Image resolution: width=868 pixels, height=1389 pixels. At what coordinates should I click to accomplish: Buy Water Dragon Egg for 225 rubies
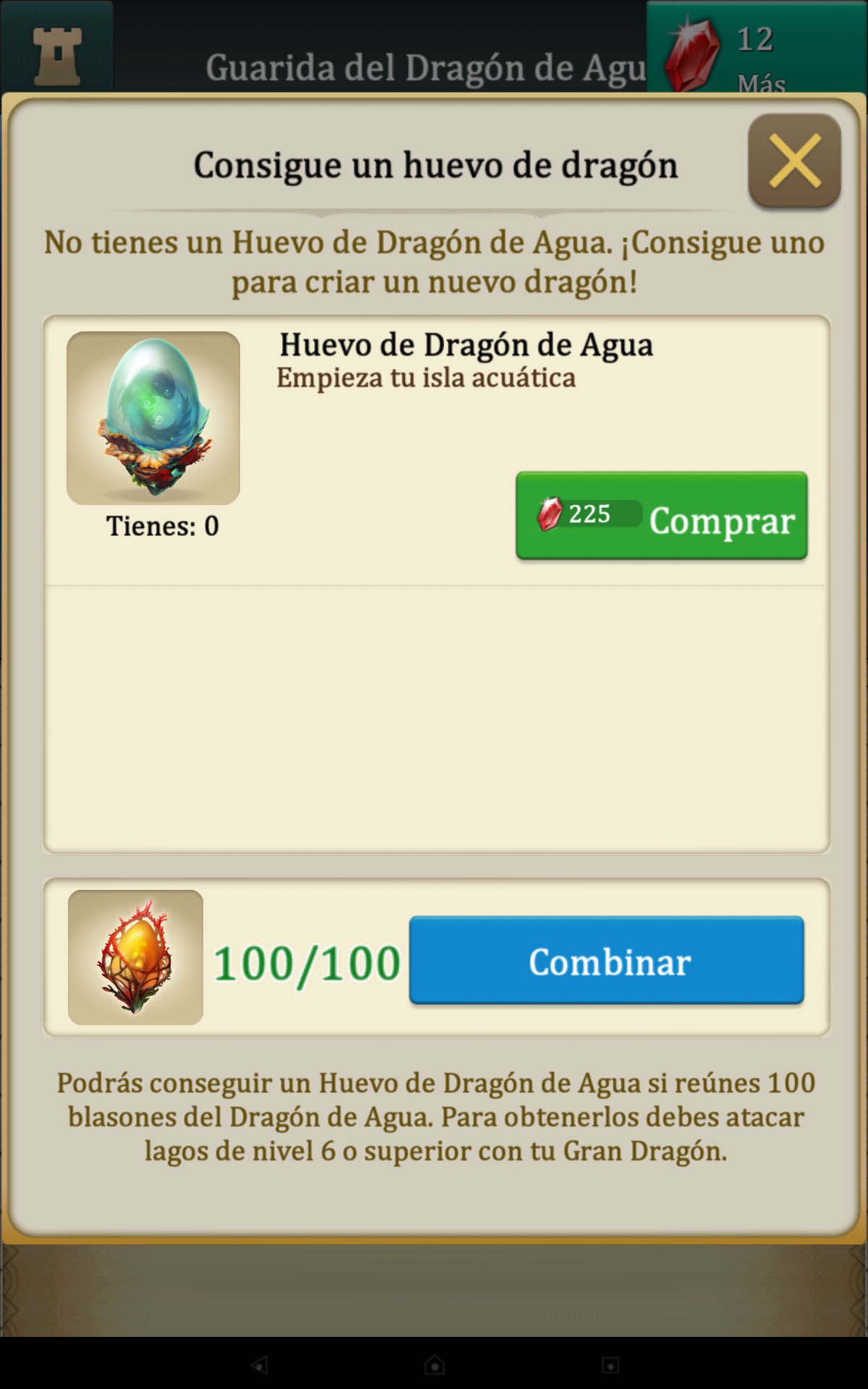pos(661,516)
